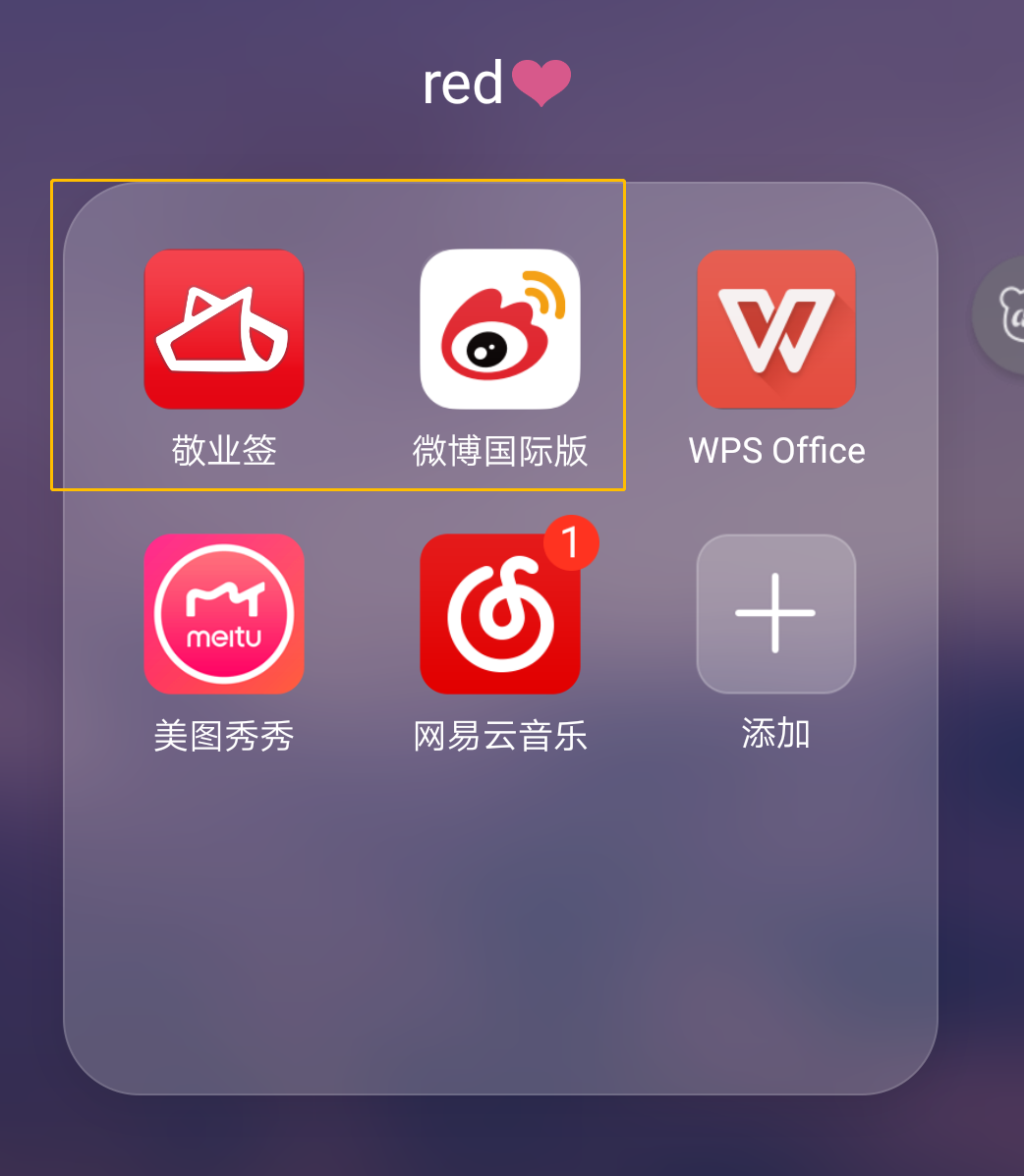Open the 敬业签 app

[224, 329]
